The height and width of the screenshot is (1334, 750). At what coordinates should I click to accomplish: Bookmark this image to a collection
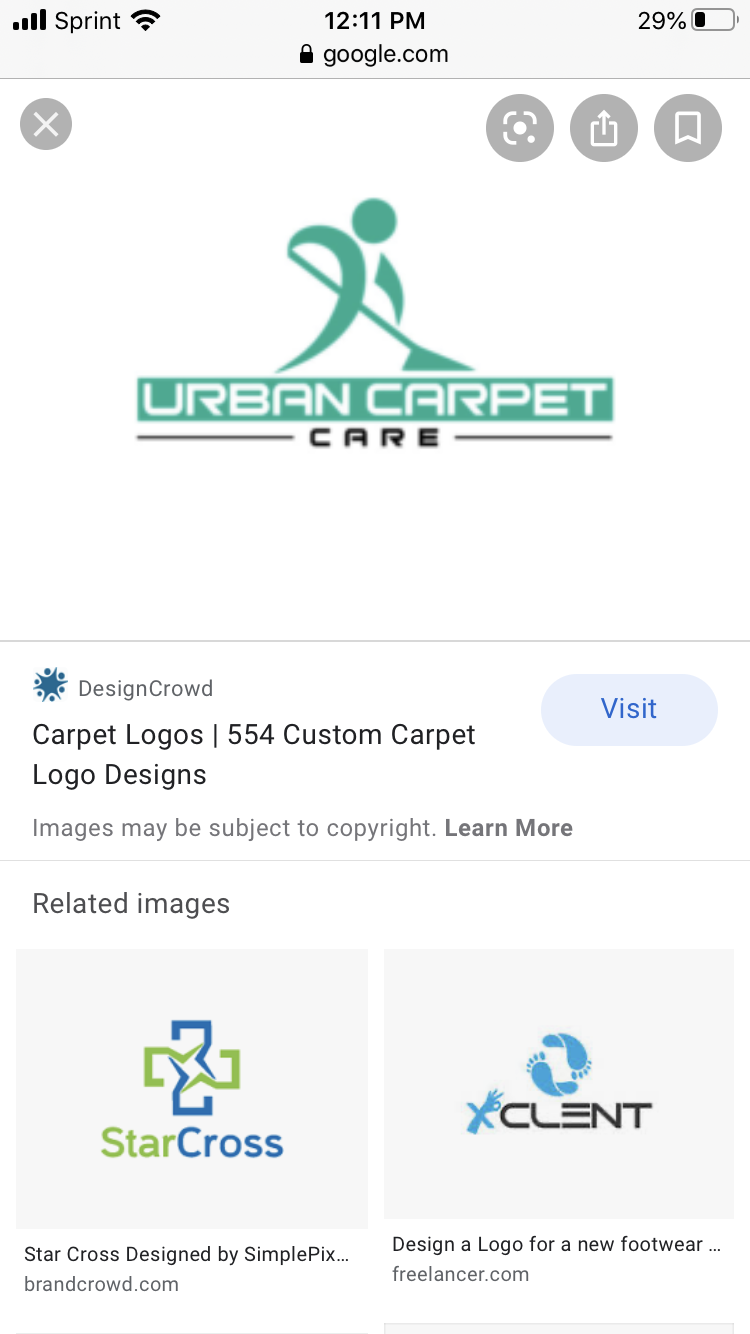688,127
